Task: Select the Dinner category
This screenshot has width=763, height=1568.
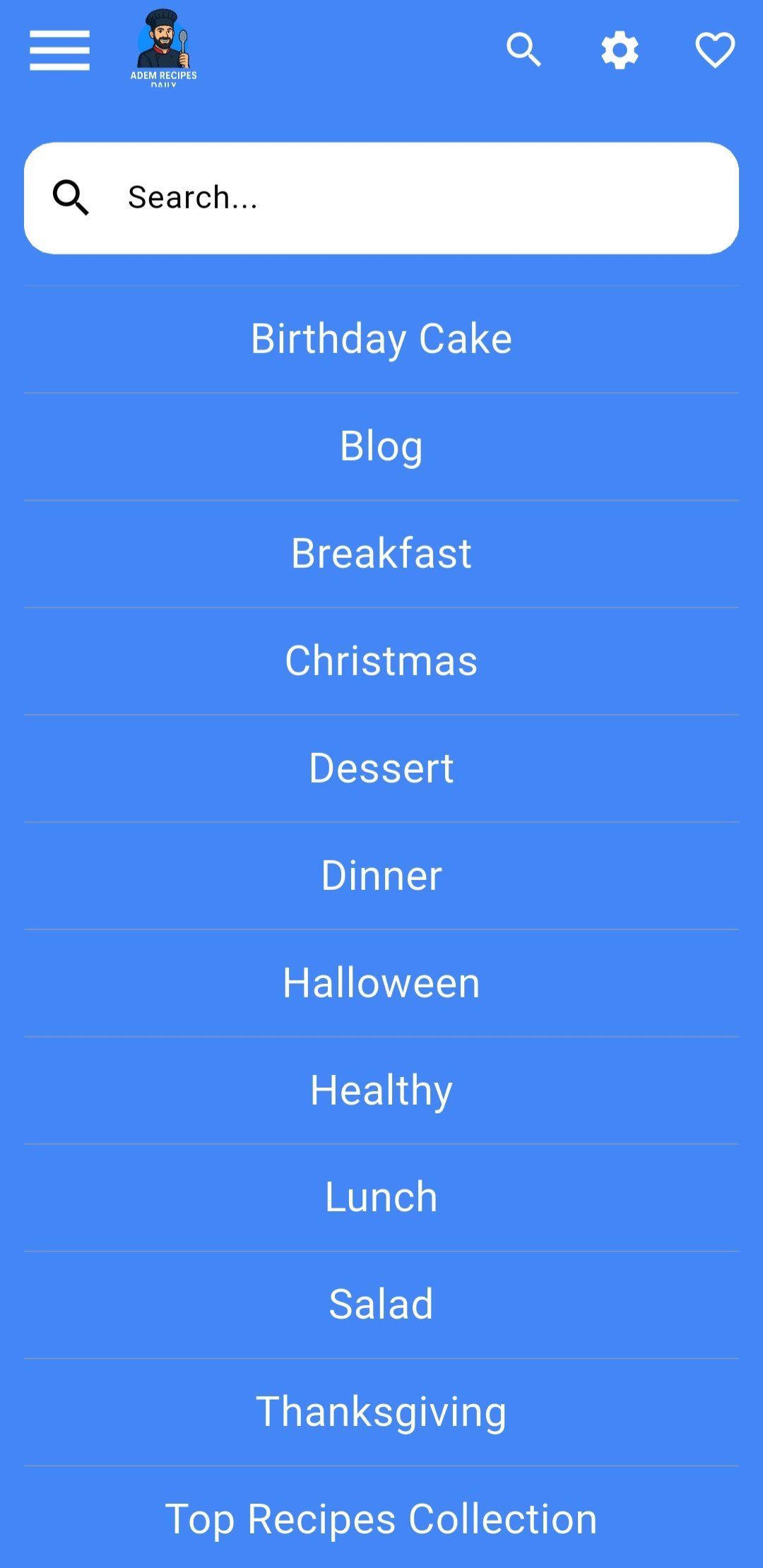Action: click(x=381, y=875)
